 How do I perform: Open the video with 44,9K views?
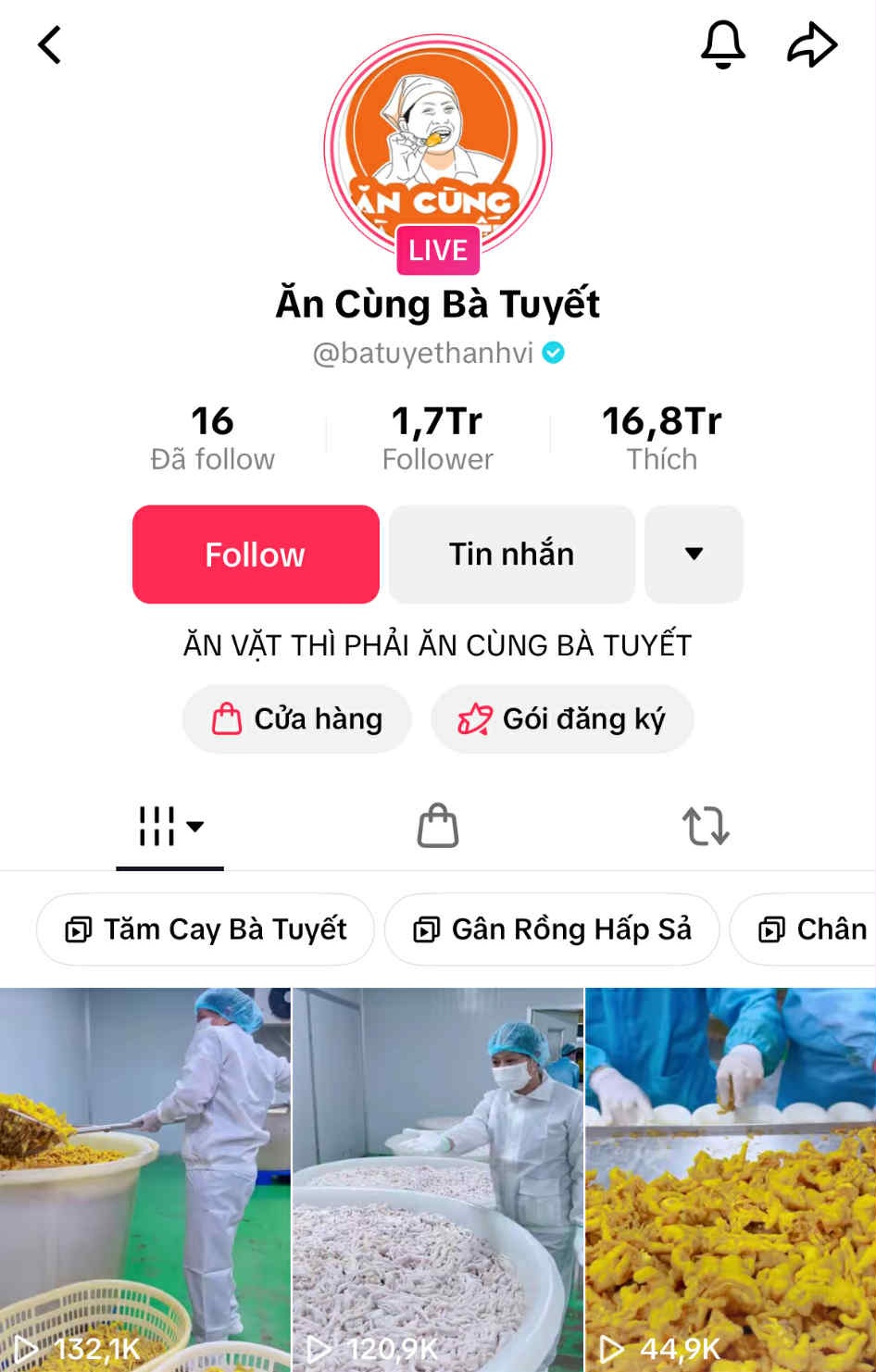(x=731, y=1176)
